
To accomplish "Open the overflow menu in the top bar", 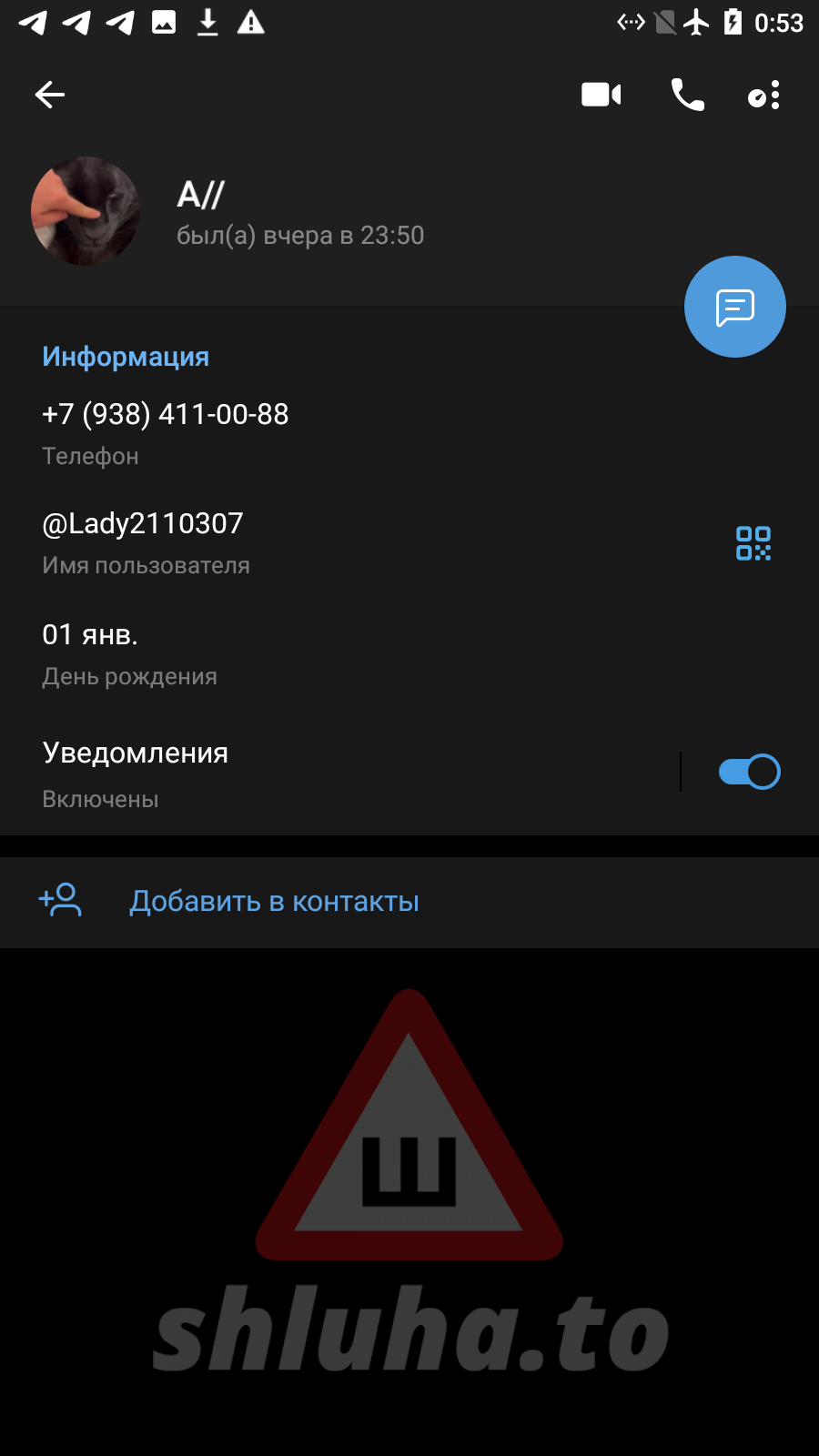I will (x=764, y=95).
